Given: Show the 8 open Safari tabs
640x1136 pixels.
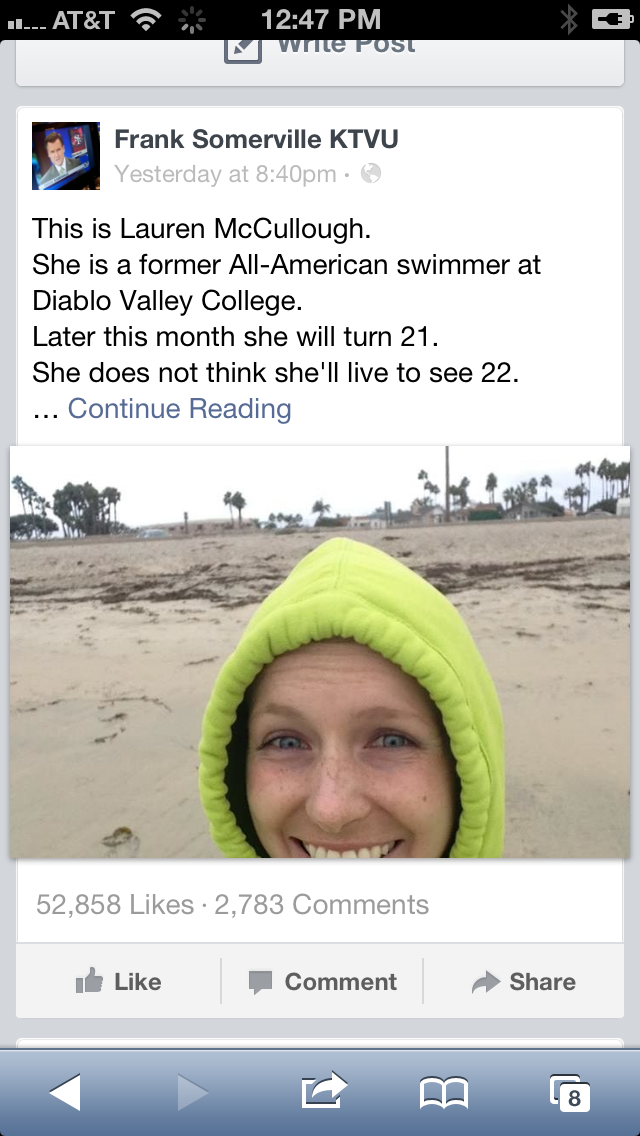Looking at the screenshot, I should coord(570,1092).
